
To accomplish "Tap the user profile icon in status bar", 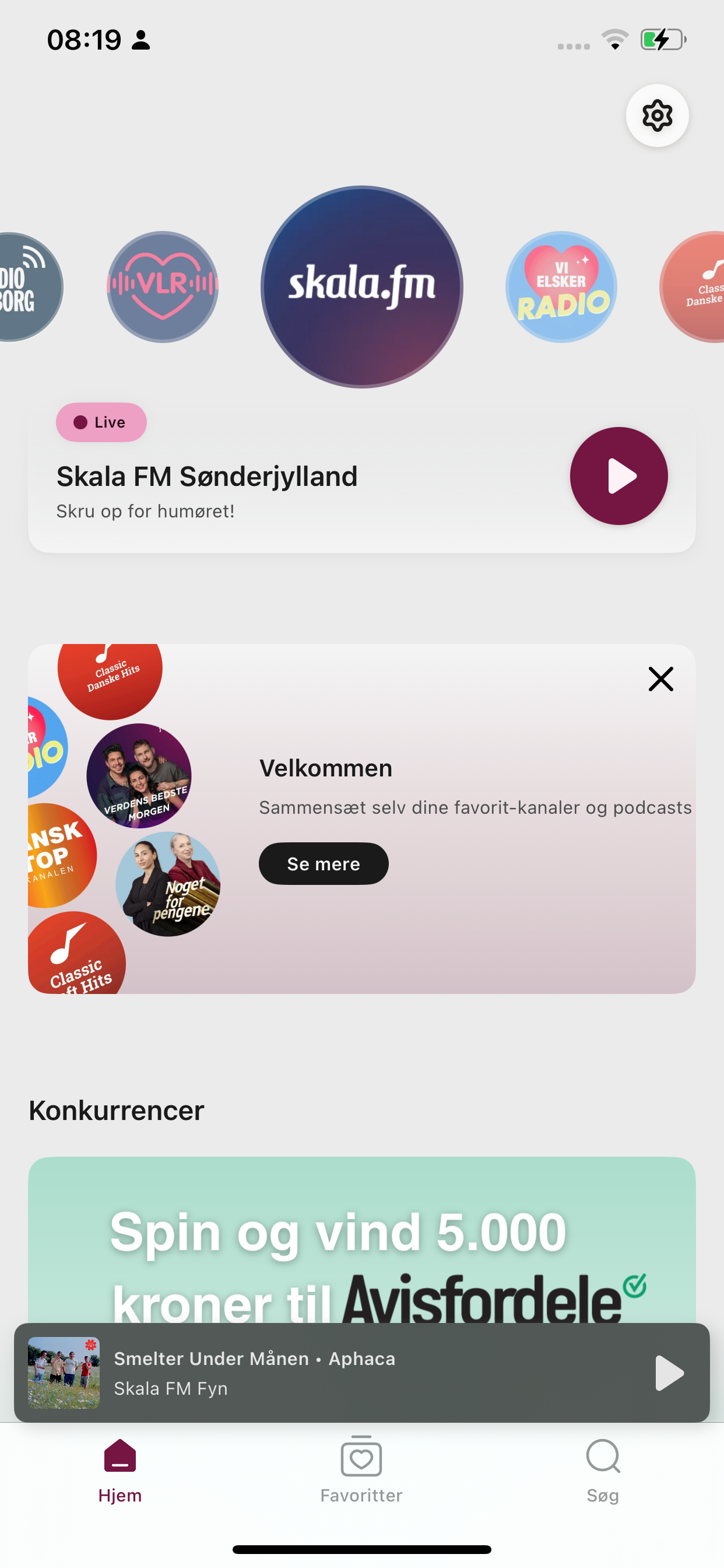I will pos(140,39).
